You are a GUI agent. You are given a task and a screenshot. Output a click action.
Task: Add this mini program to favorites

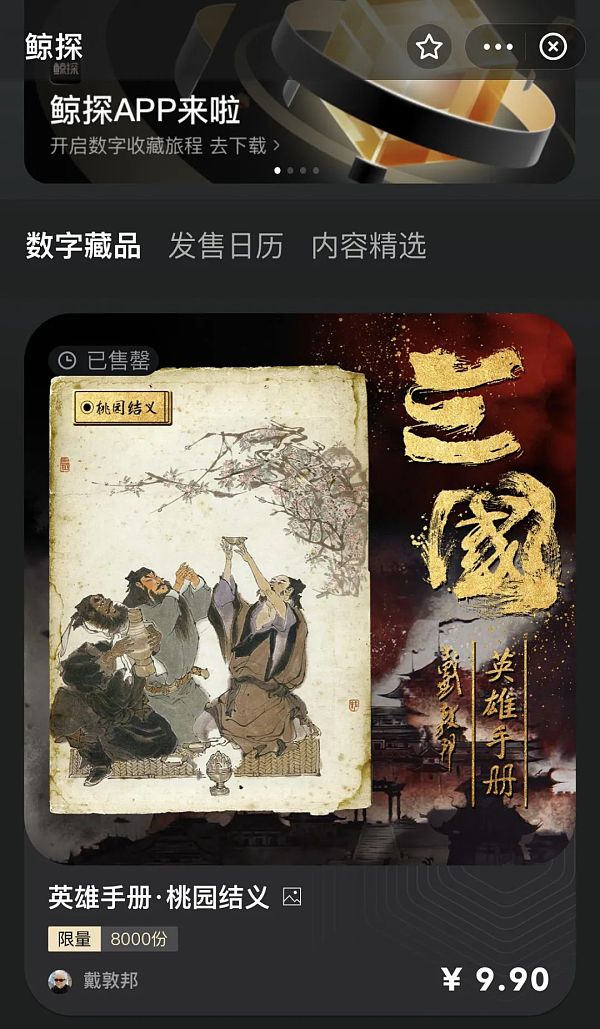[429, 47]
